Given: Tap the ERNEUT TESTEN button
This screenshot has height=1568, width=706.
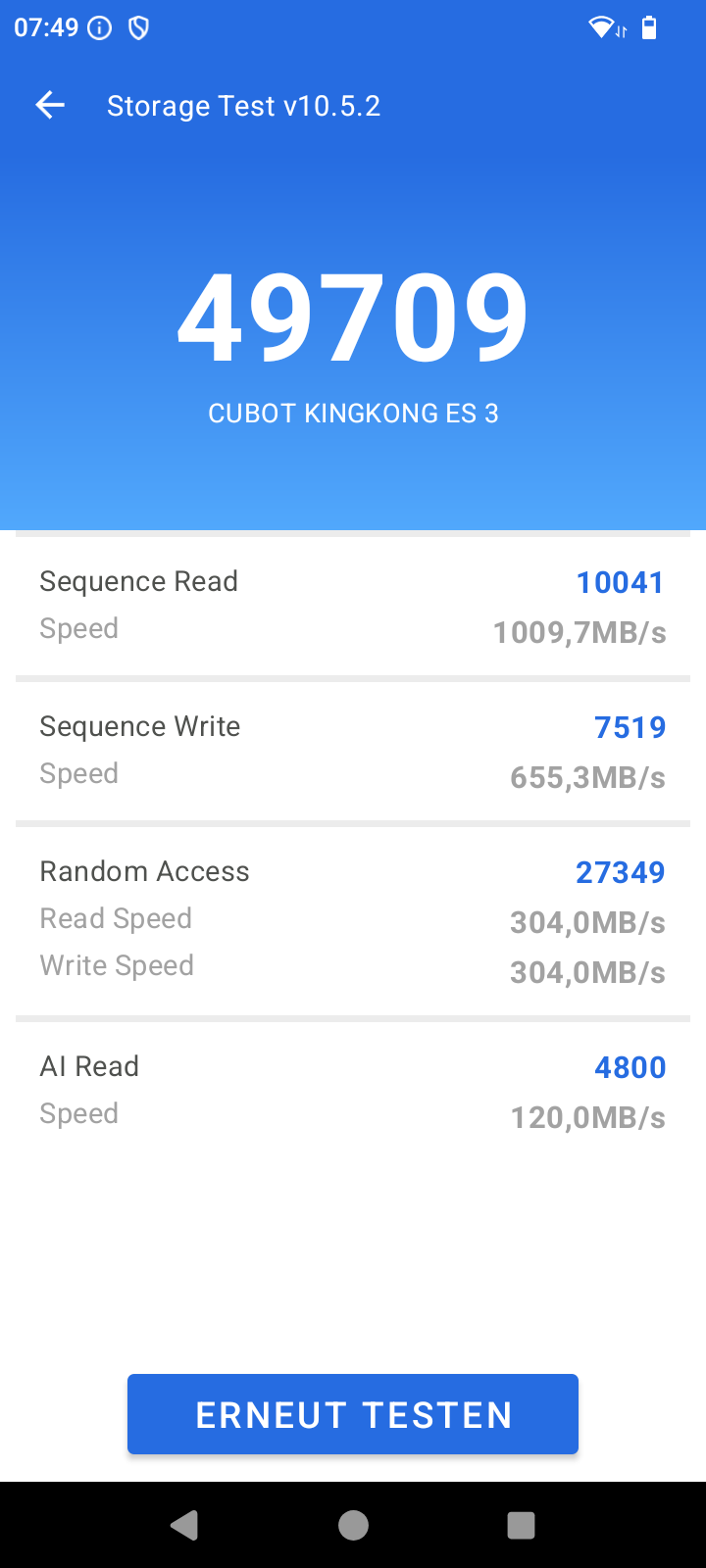Looking at the screenshot, I should pos(353,1414).
